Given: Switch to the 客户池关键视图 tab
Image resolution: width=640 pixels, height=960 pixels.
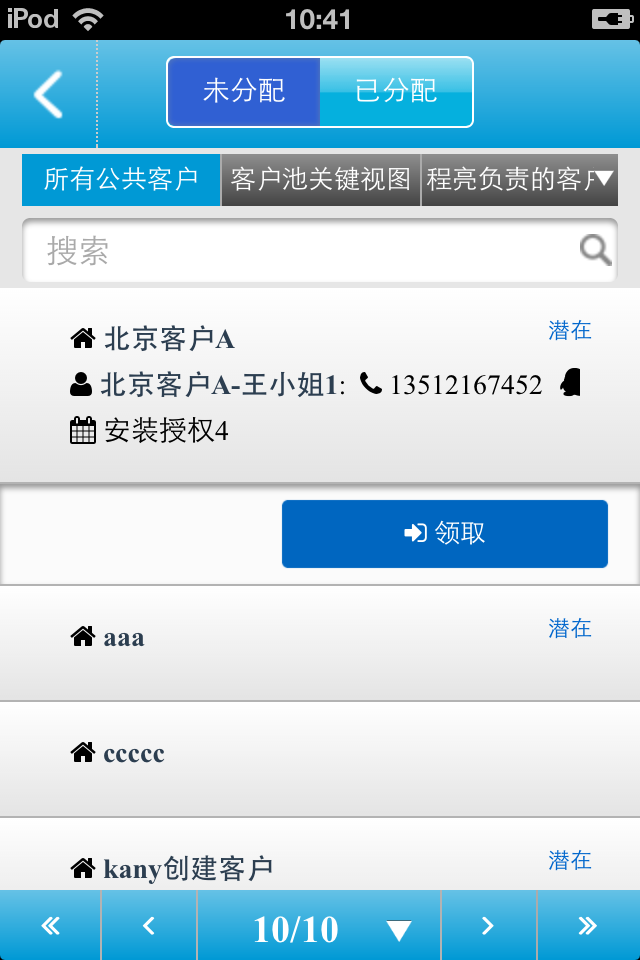Looking at the screenshot, I should tap(321, 180).
